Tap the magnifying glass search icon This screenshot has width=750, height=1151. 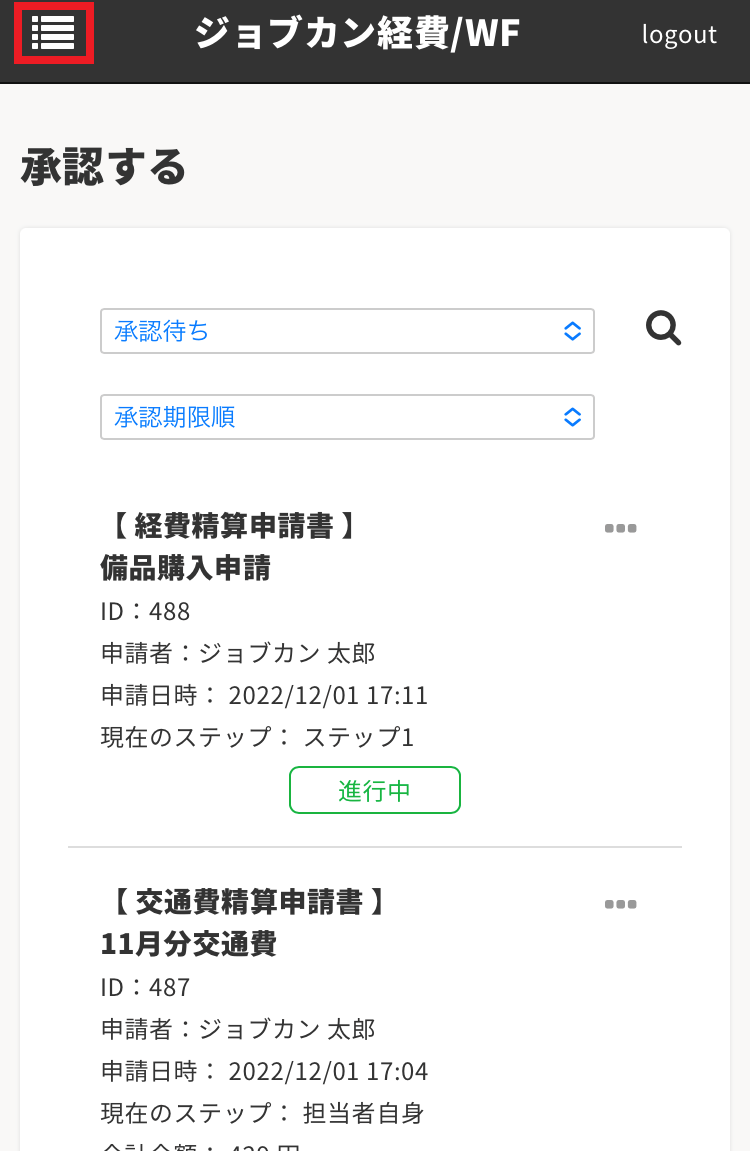(x=663, y=328)
